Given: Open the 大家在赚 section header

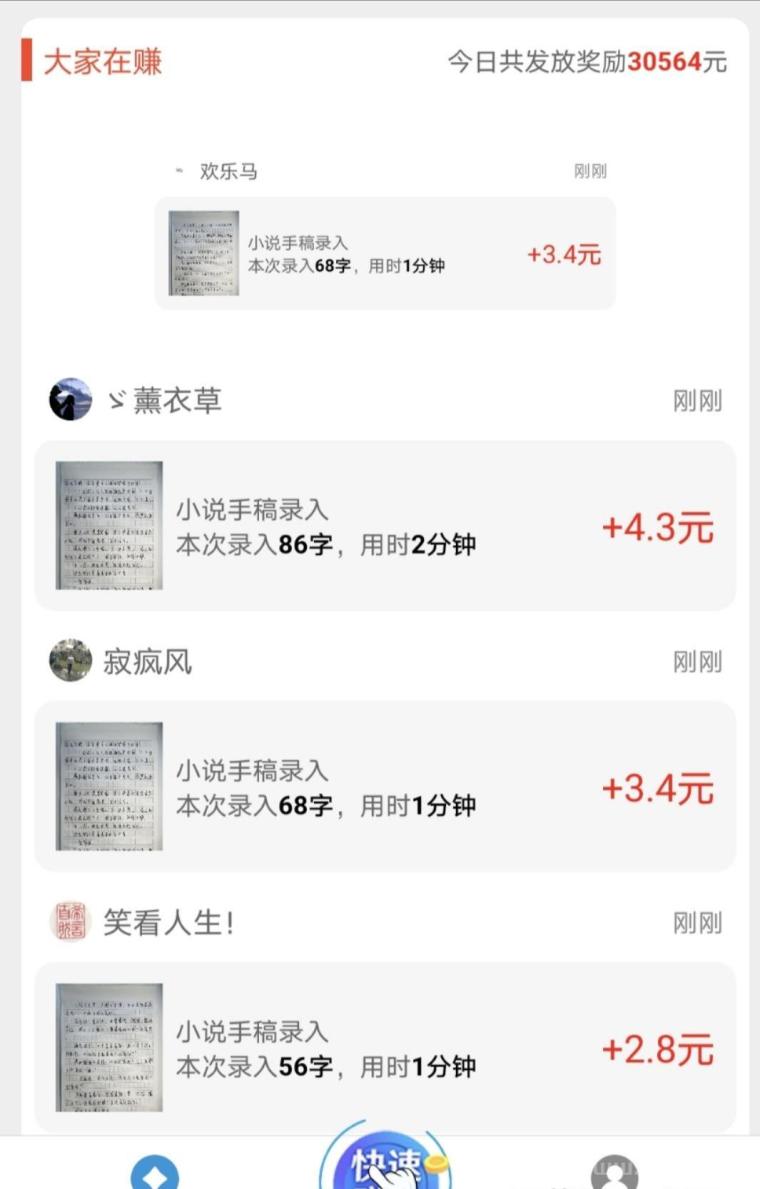Looking at the screenshot, I should point(97,60).
